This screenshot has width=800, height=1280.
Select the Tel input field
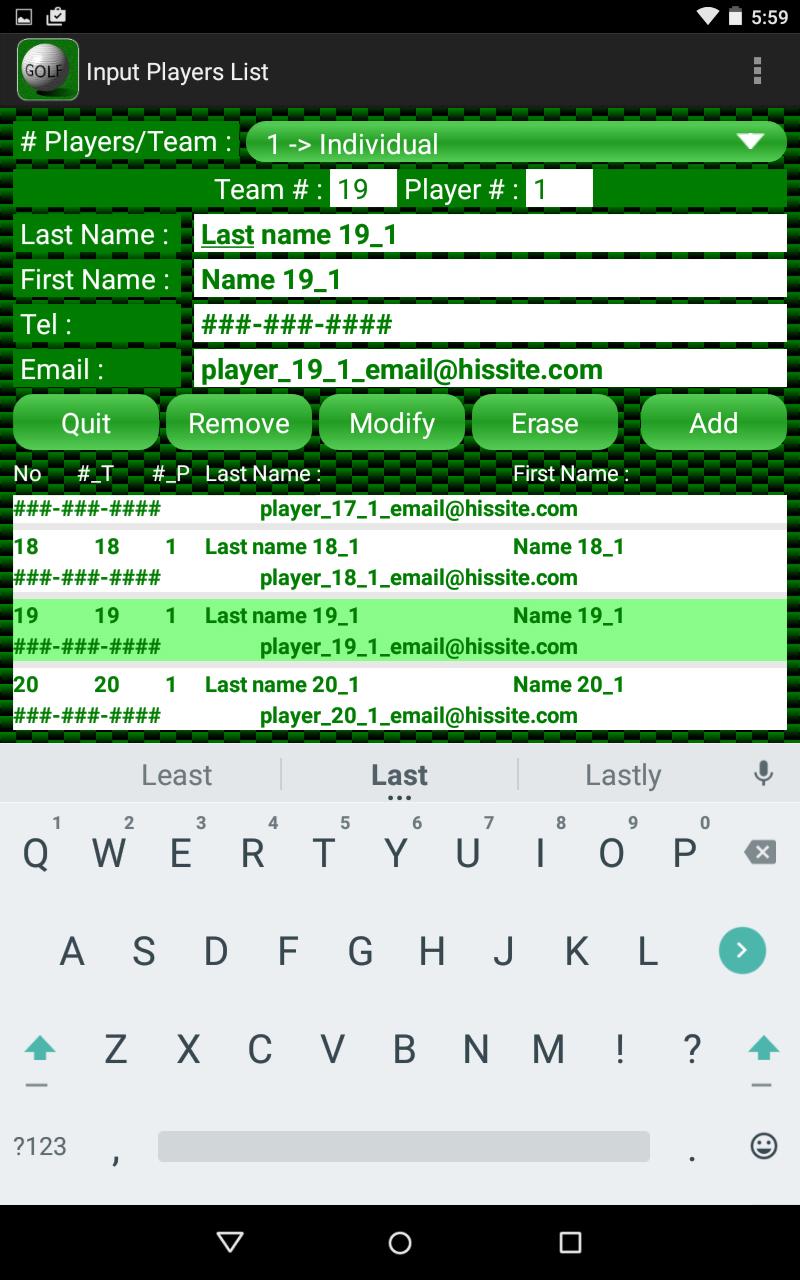pos(490,324)
